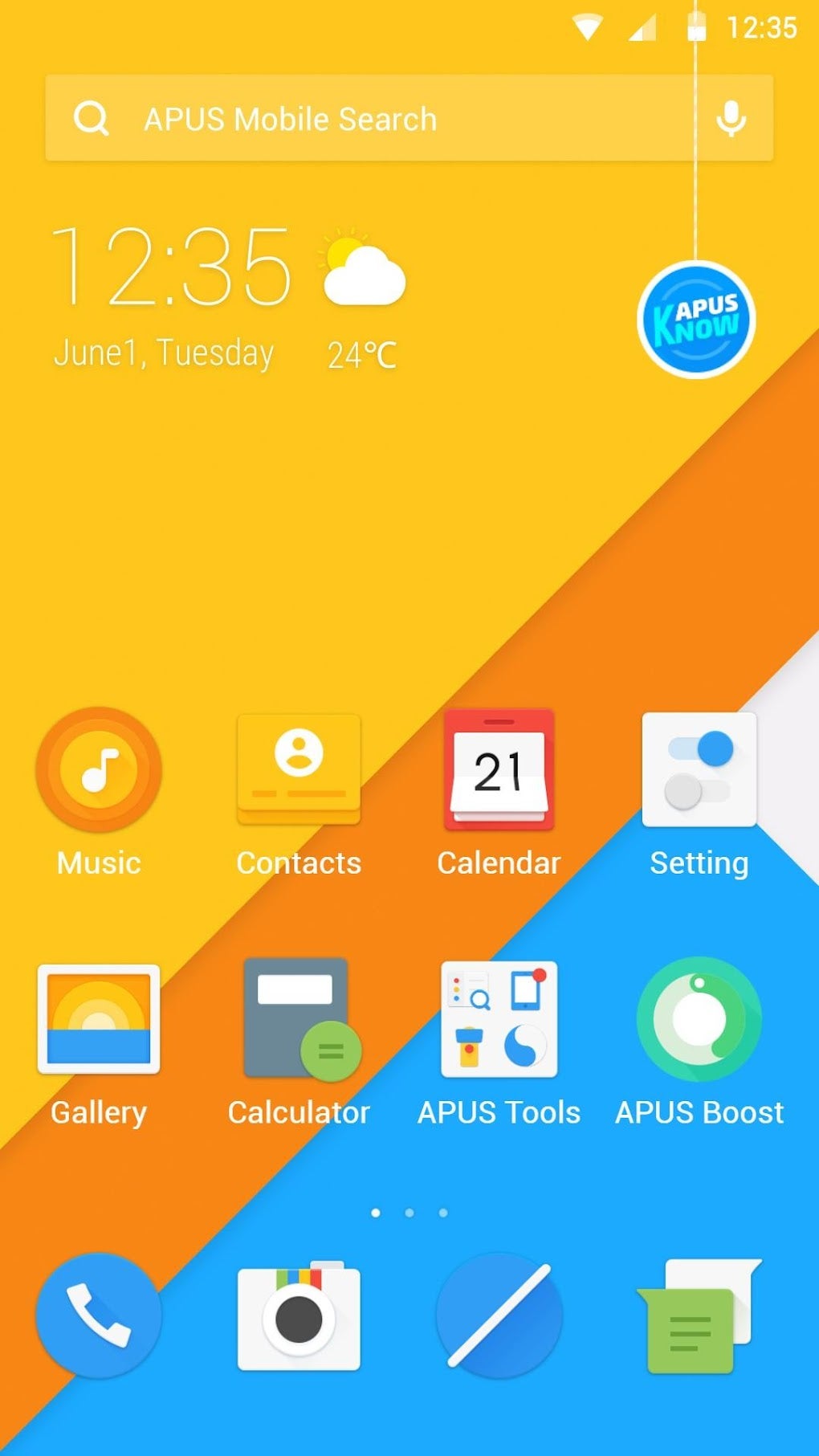Launch the Calculator app
819x1456 pixels.
click(299, 1020)
